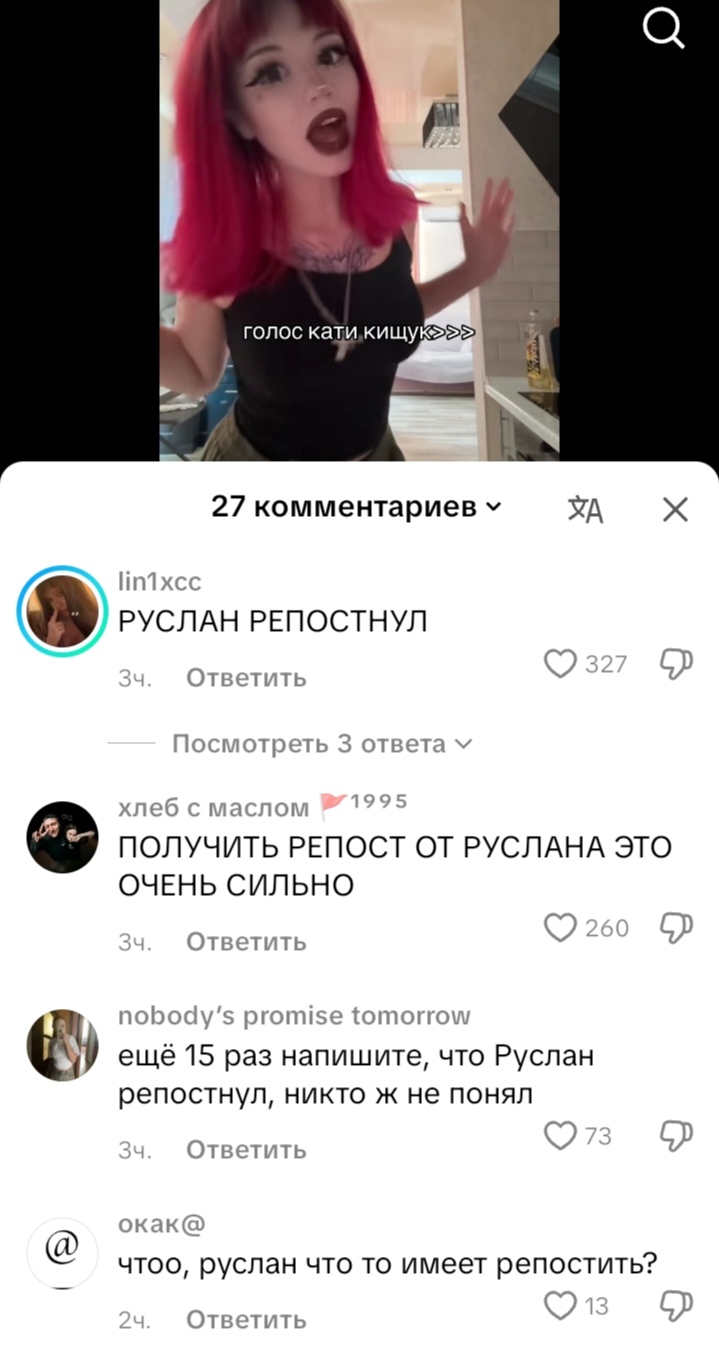Open the хлеб с маслом profile picture
This screenshot has height=1362, width=719.
tap(62, 838)
